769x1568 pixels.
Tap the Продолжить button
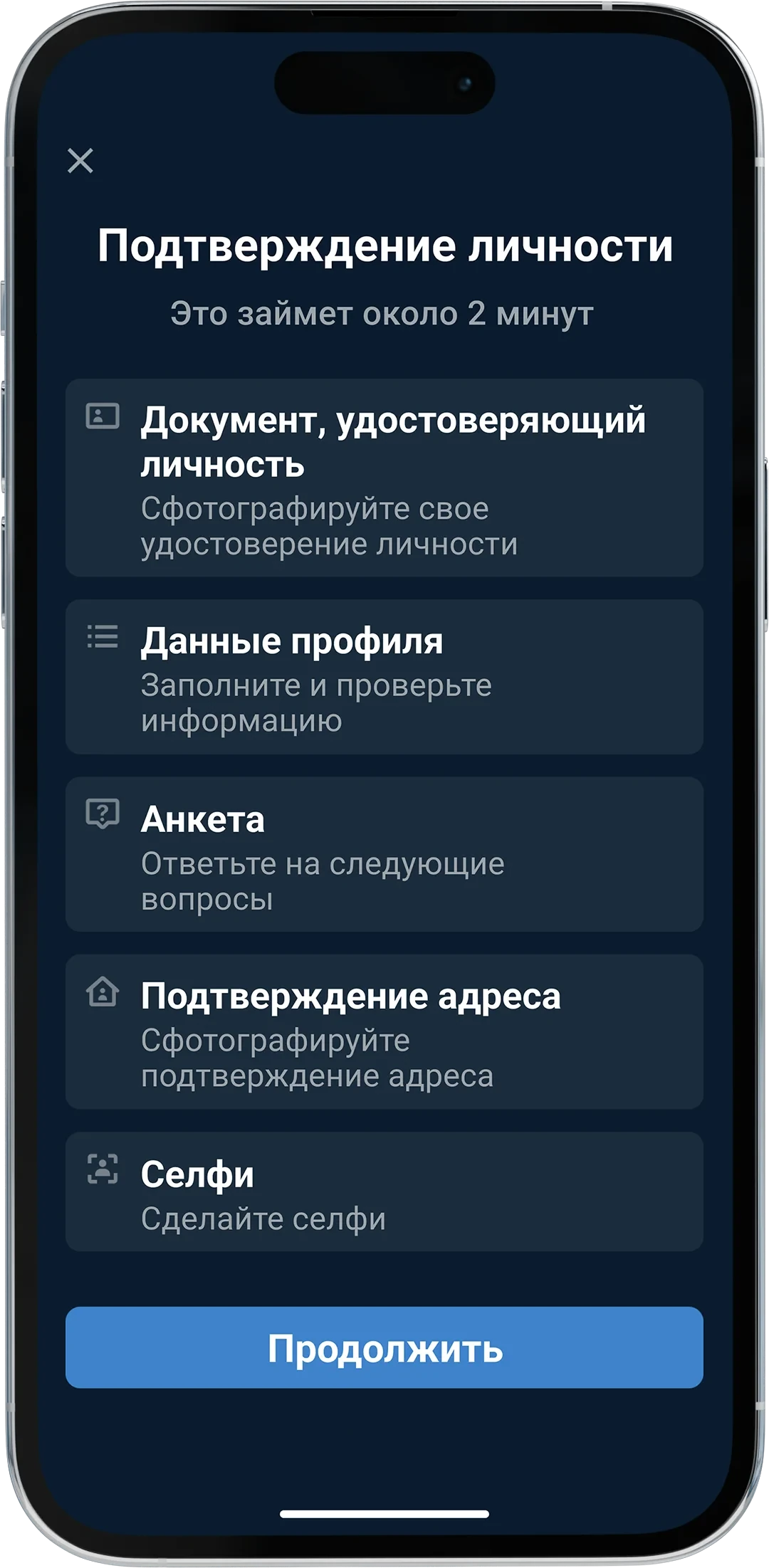click(x=384, y=1347)
